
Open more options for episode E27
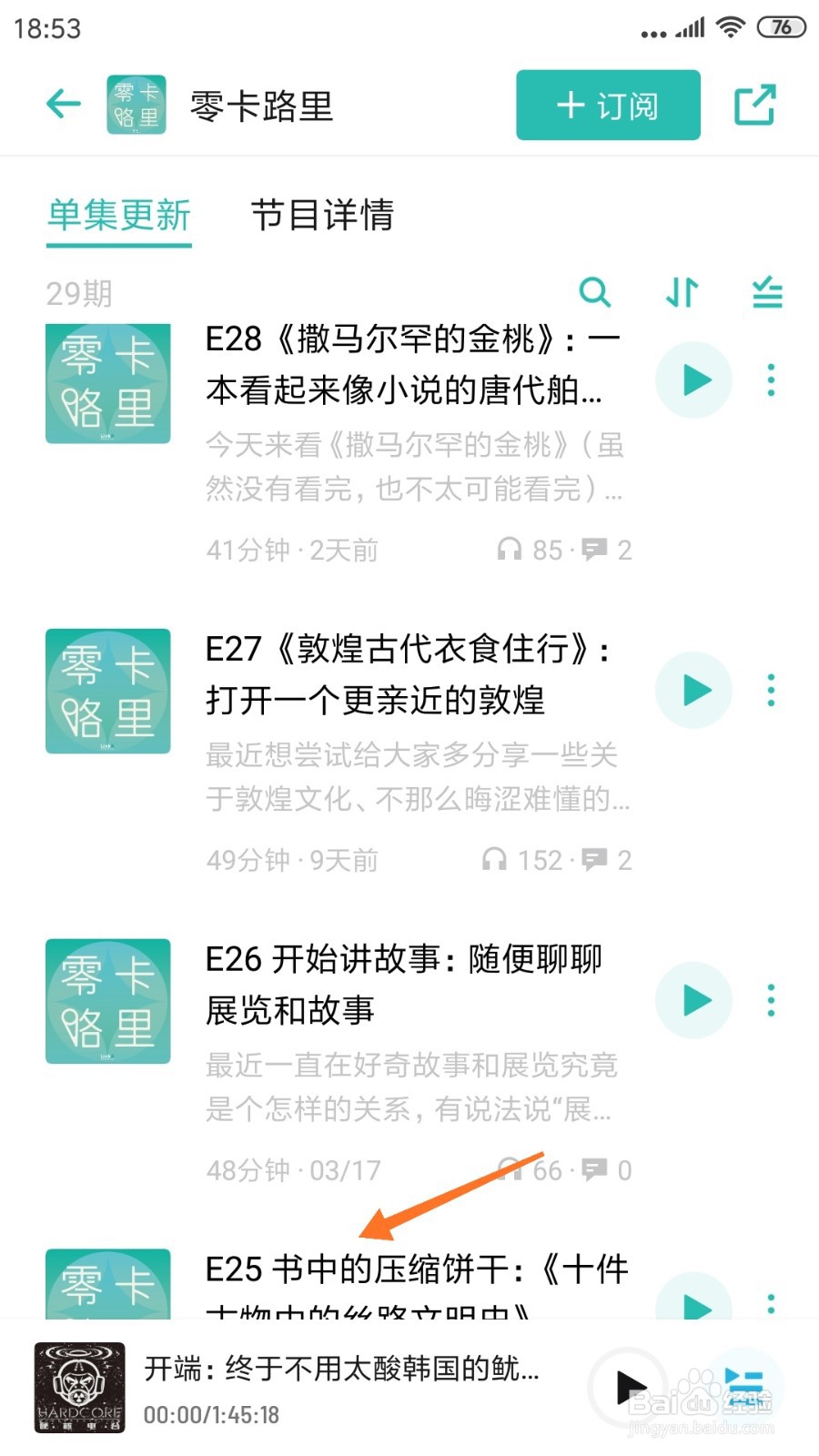coord(771,691)
